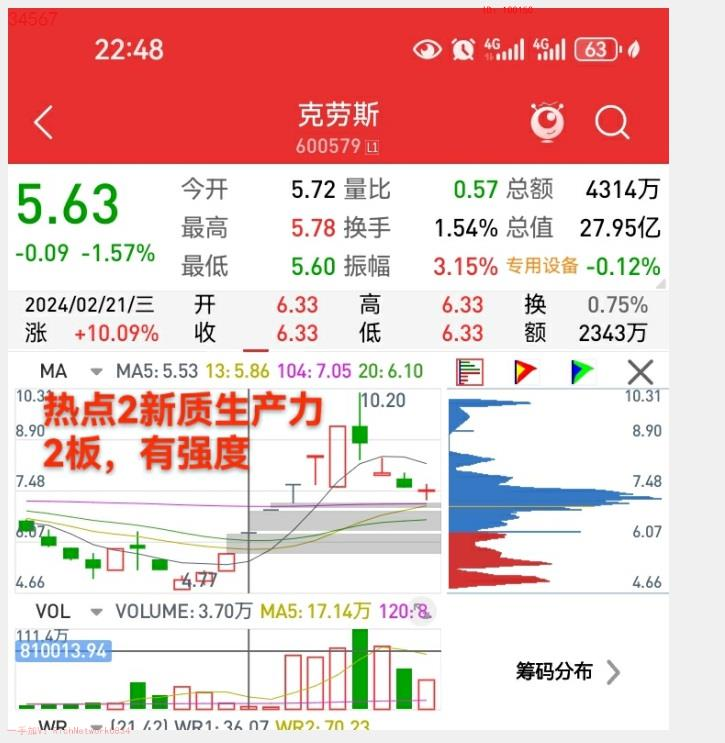
Task: Expand the VOL indicator dropdown
Action: point(96,611)
